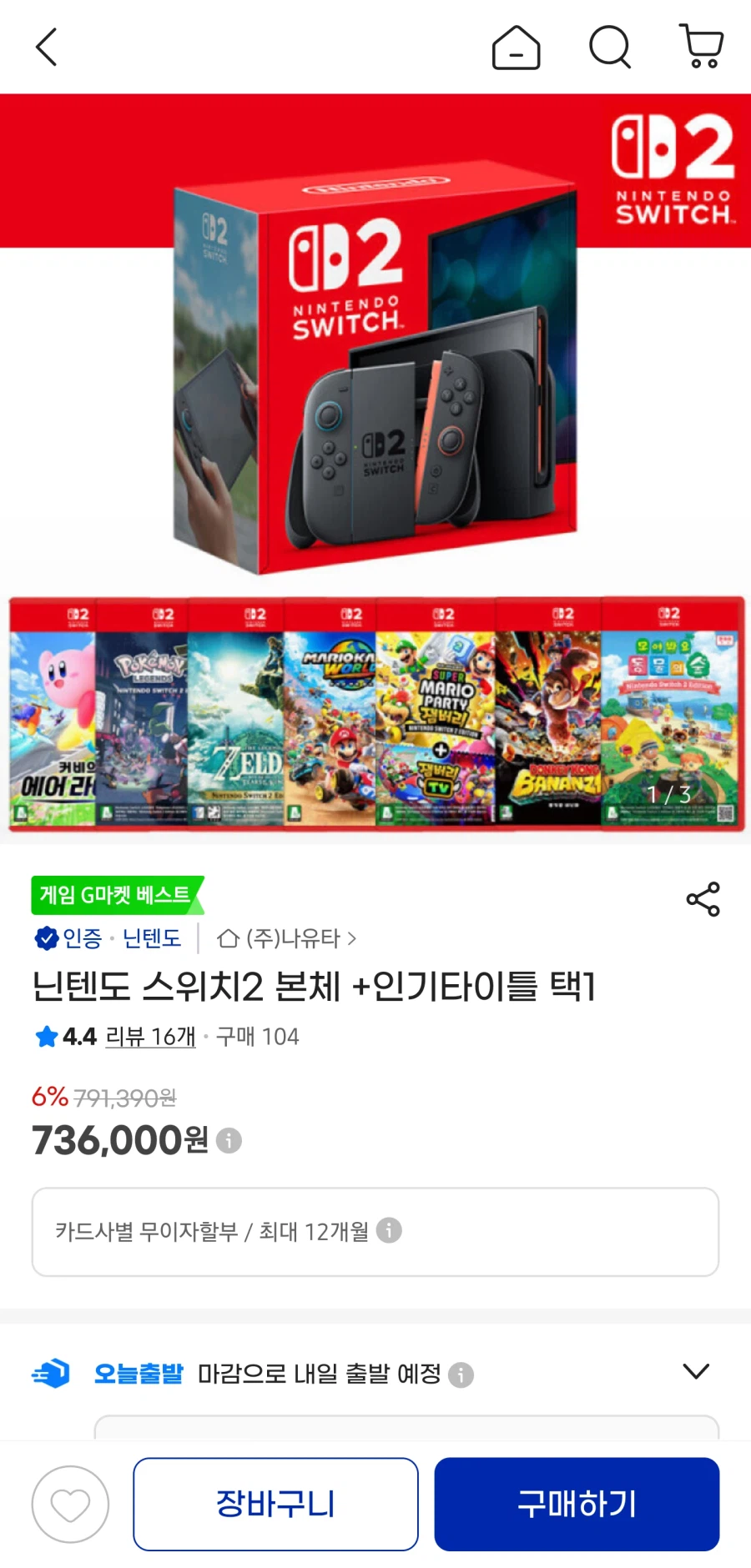
Task: Open 리뷰 16개 reviews link
Action: [150, 1037]
